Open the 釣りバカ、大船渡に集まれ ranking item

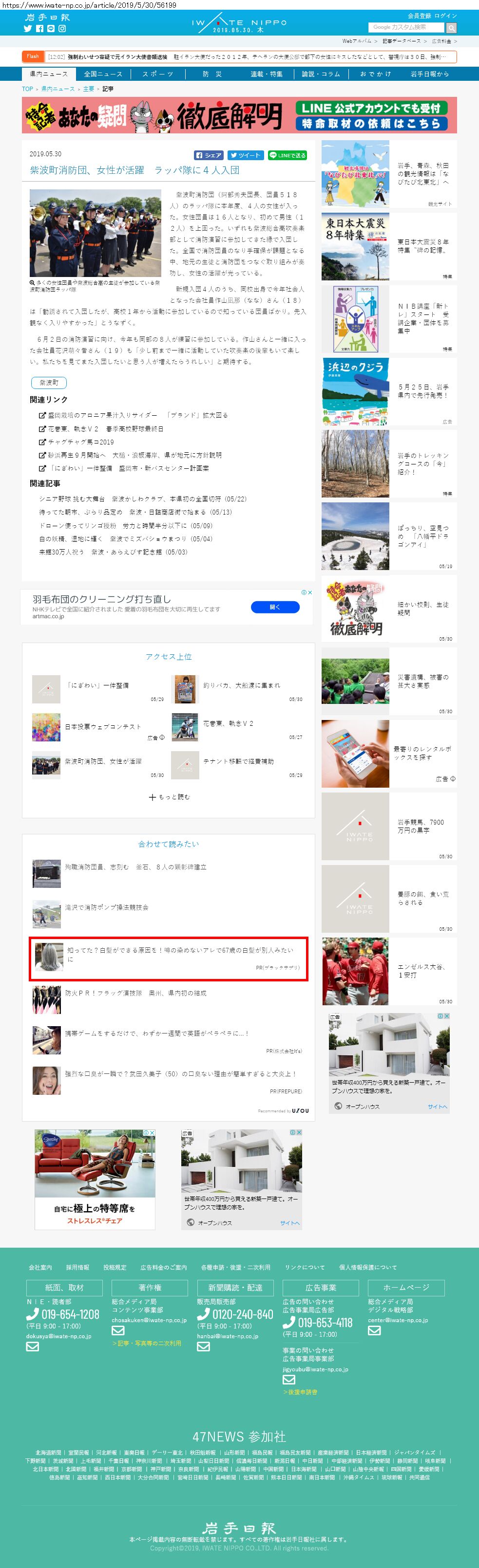241,685
